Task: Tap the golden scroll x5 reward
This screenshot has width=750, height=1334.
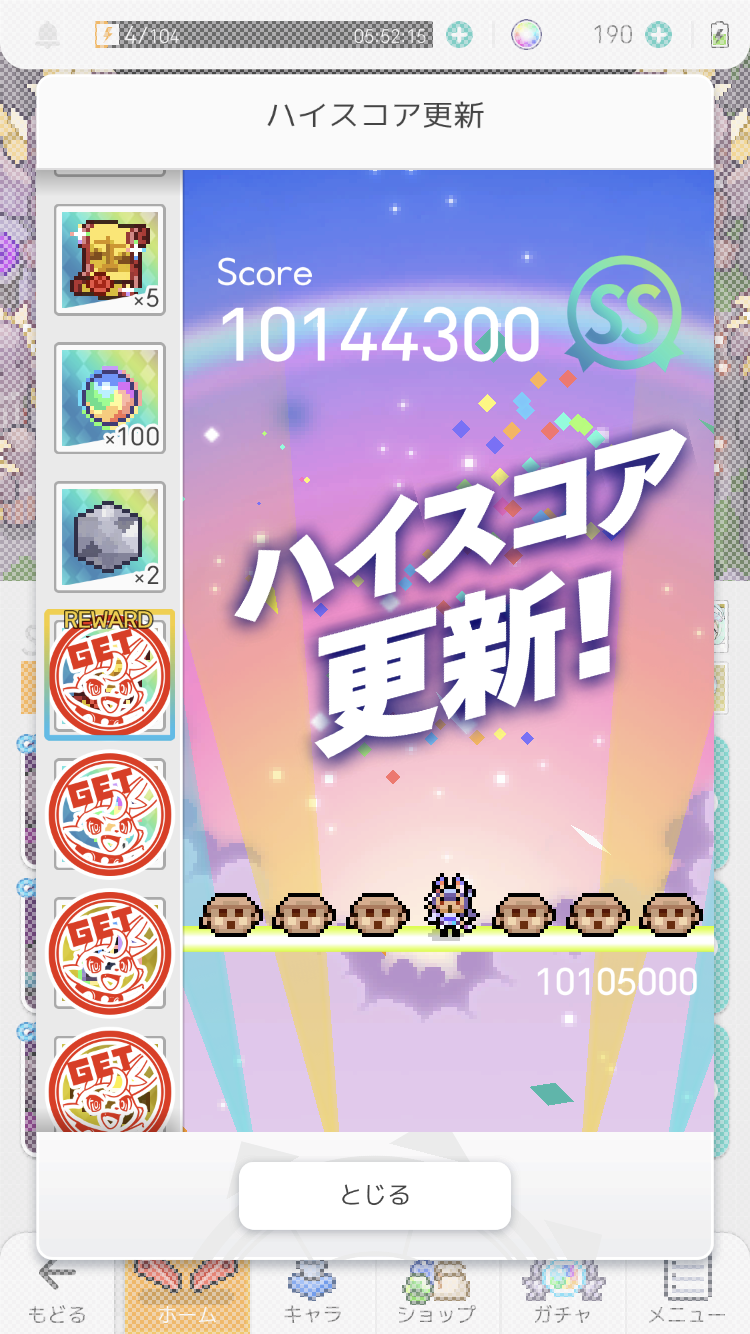Action: point(109,260)
